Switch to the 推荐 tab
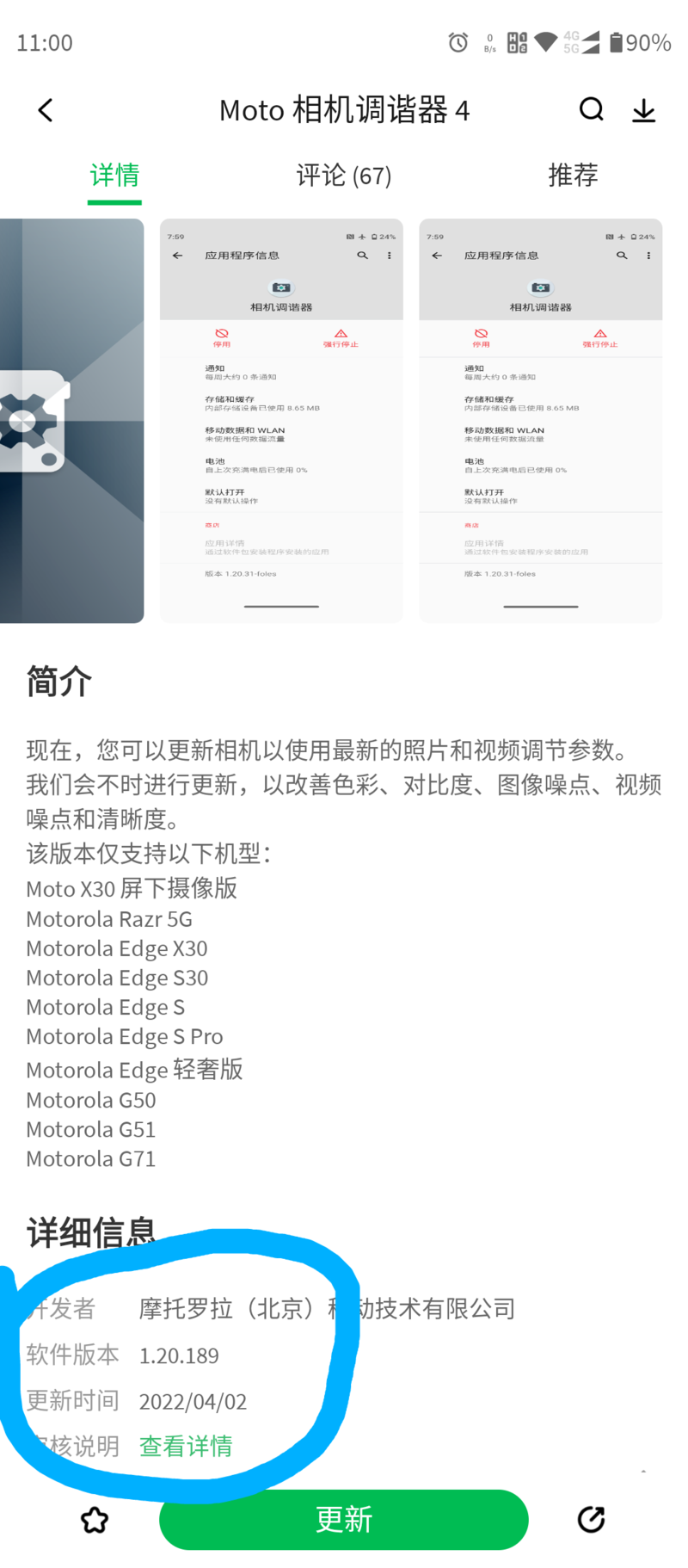 [x=573, y=176]
